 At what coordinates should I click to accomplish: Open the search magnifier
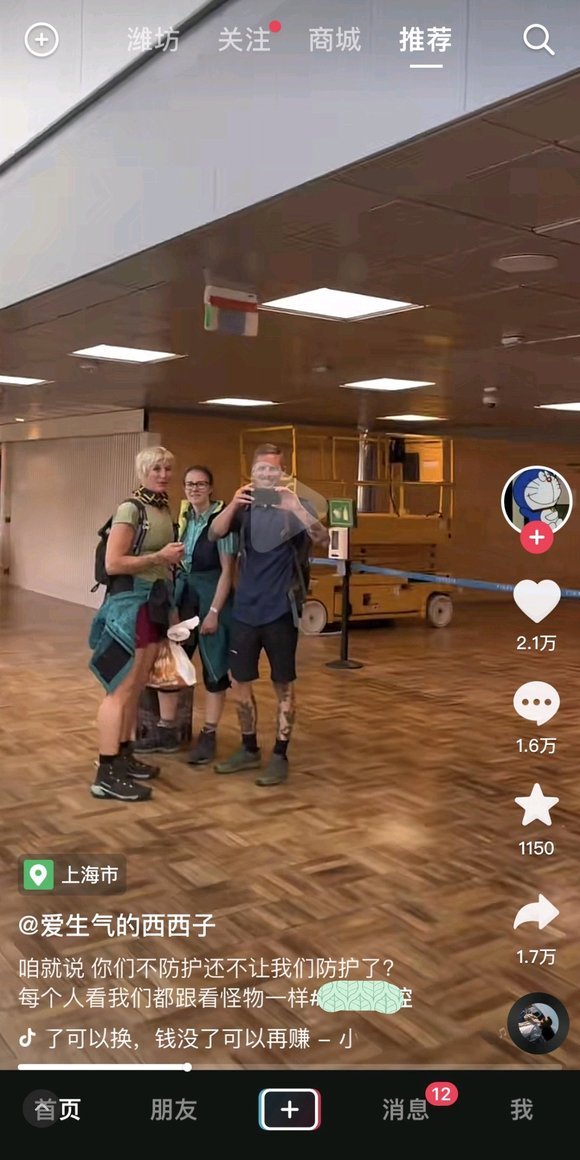539,39
